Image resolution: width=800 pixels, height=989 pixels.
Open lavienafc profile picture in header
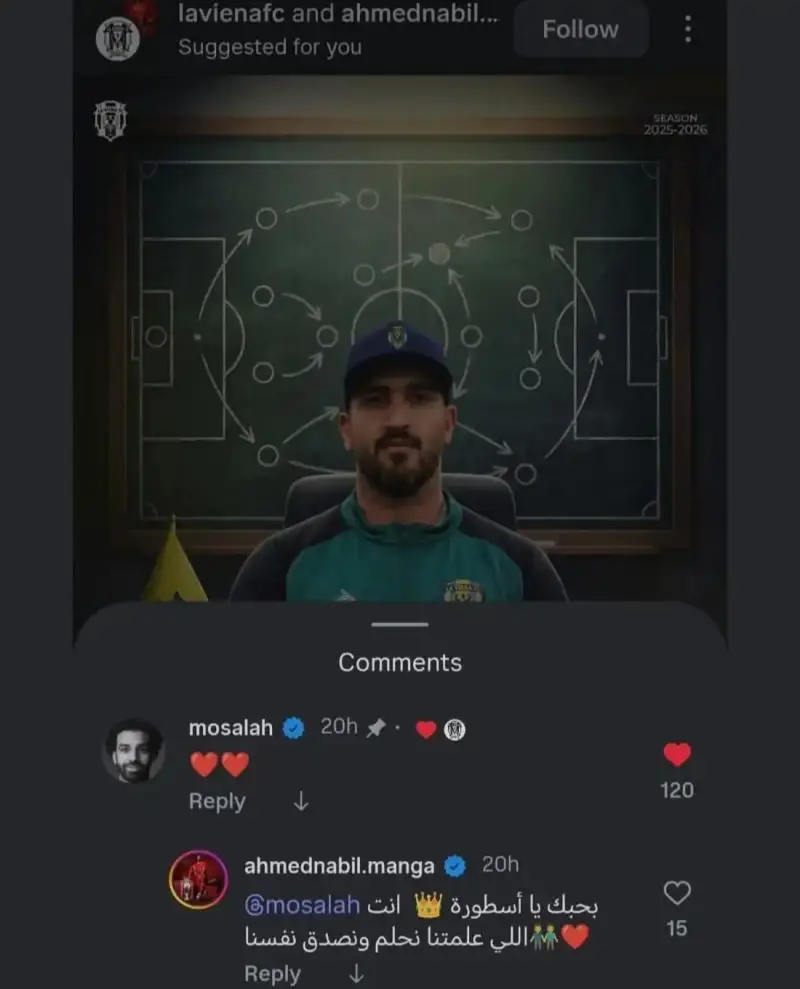click(117, 38)
